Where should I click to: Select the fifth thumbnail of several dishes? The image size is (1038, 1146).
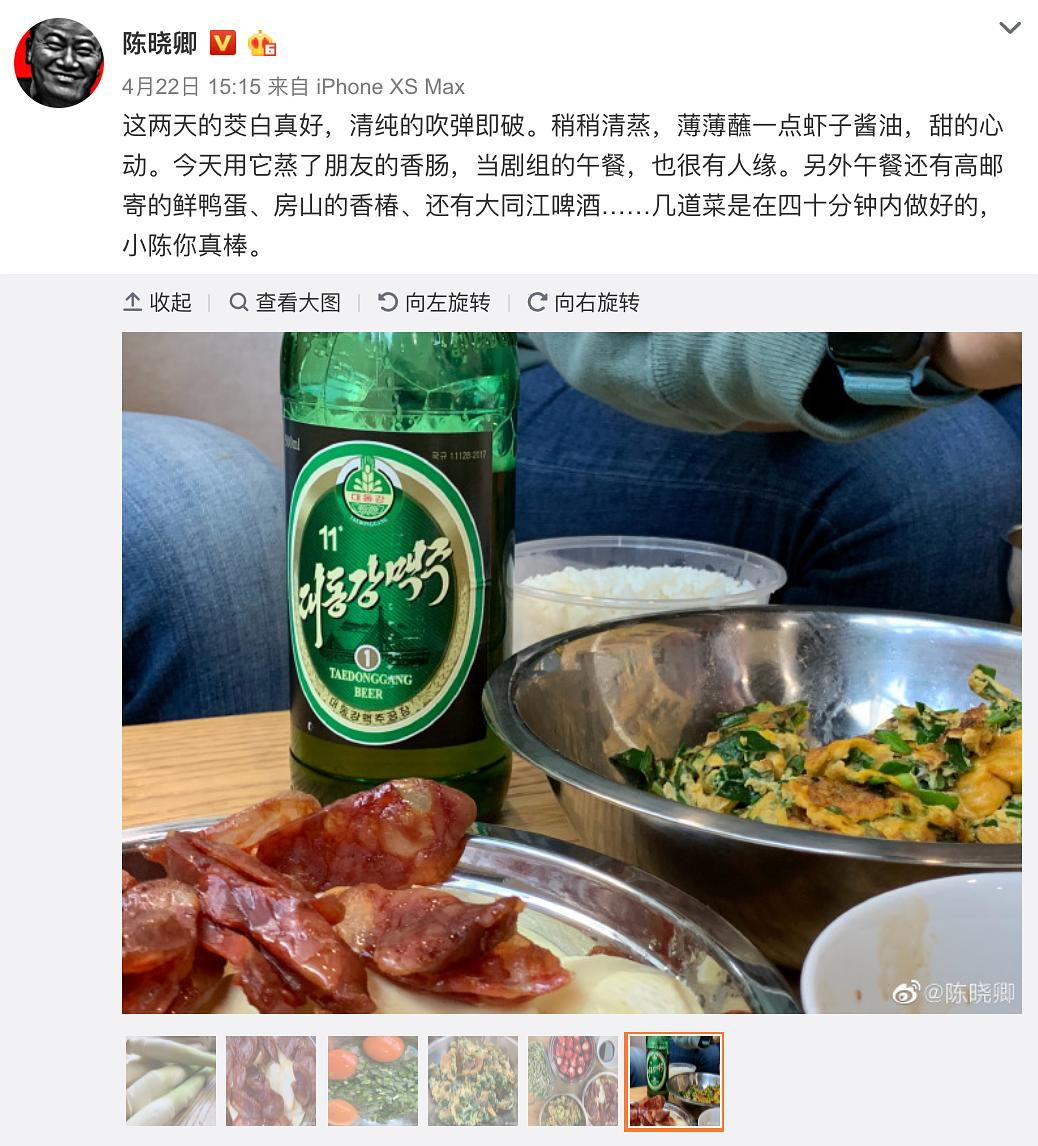[572, 1081]
